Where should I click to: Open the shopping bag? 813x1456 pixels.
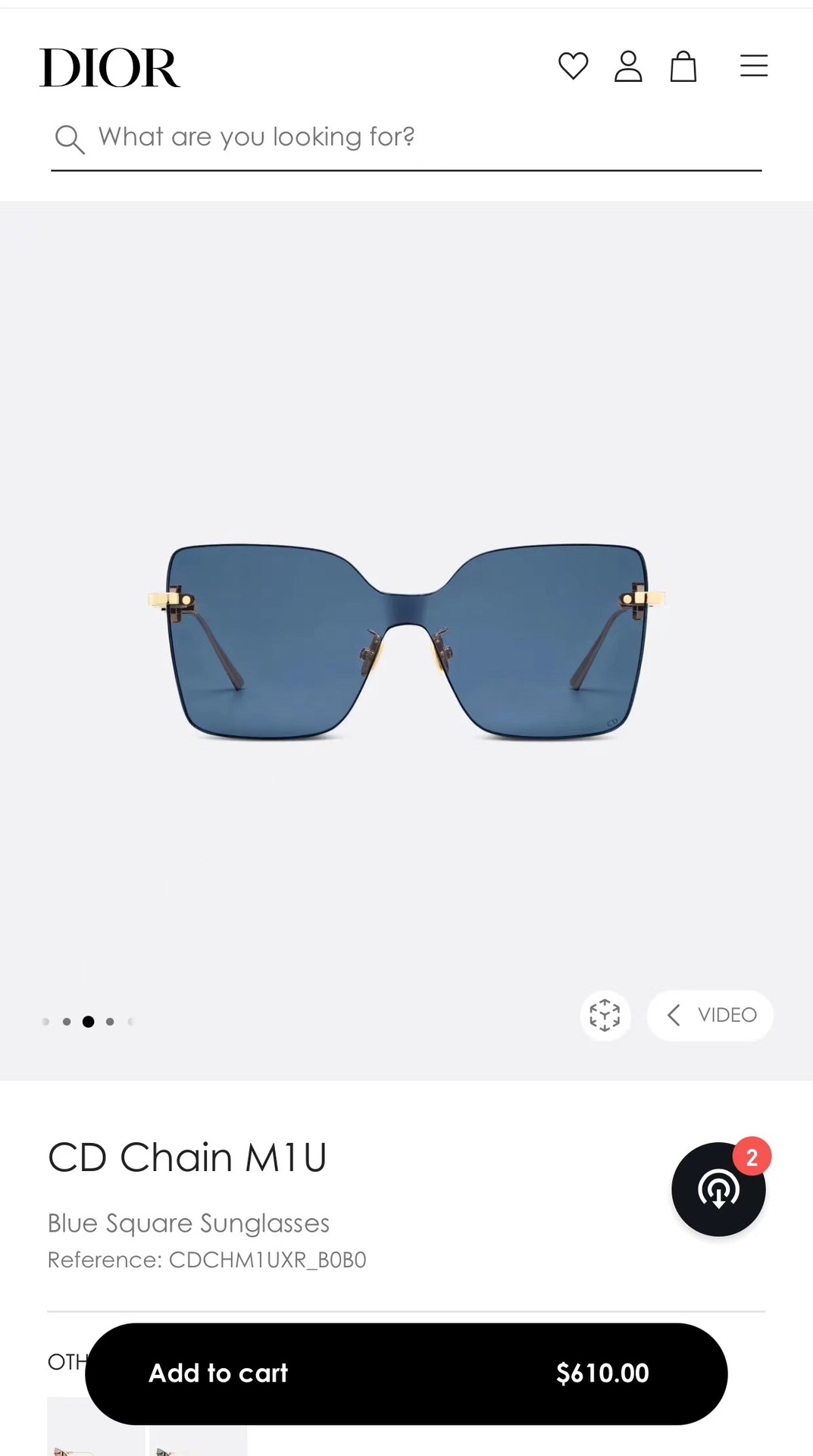tap(683, 66)
